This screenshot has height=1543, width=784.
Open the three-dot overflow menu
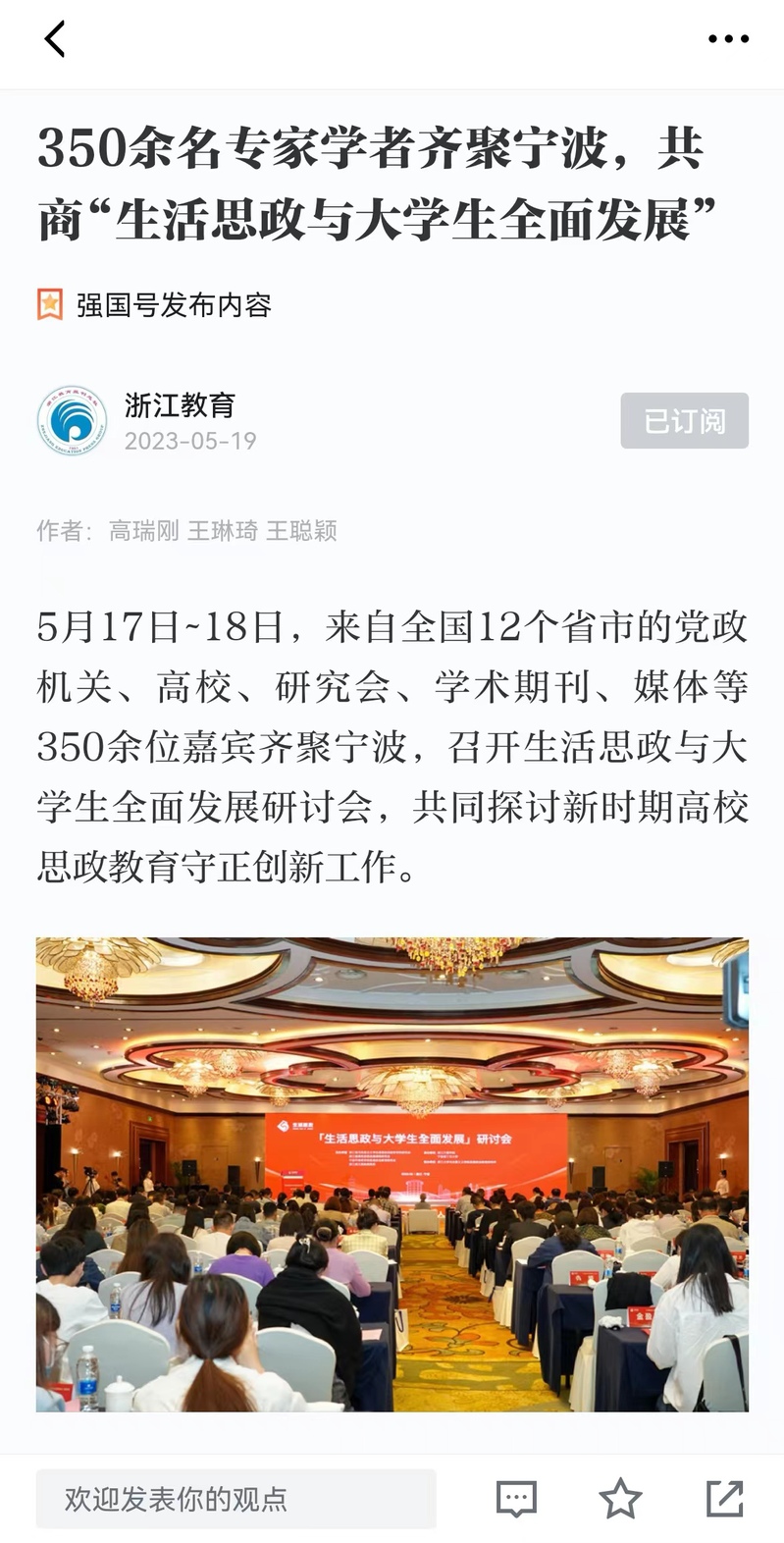tap(728, 39)
